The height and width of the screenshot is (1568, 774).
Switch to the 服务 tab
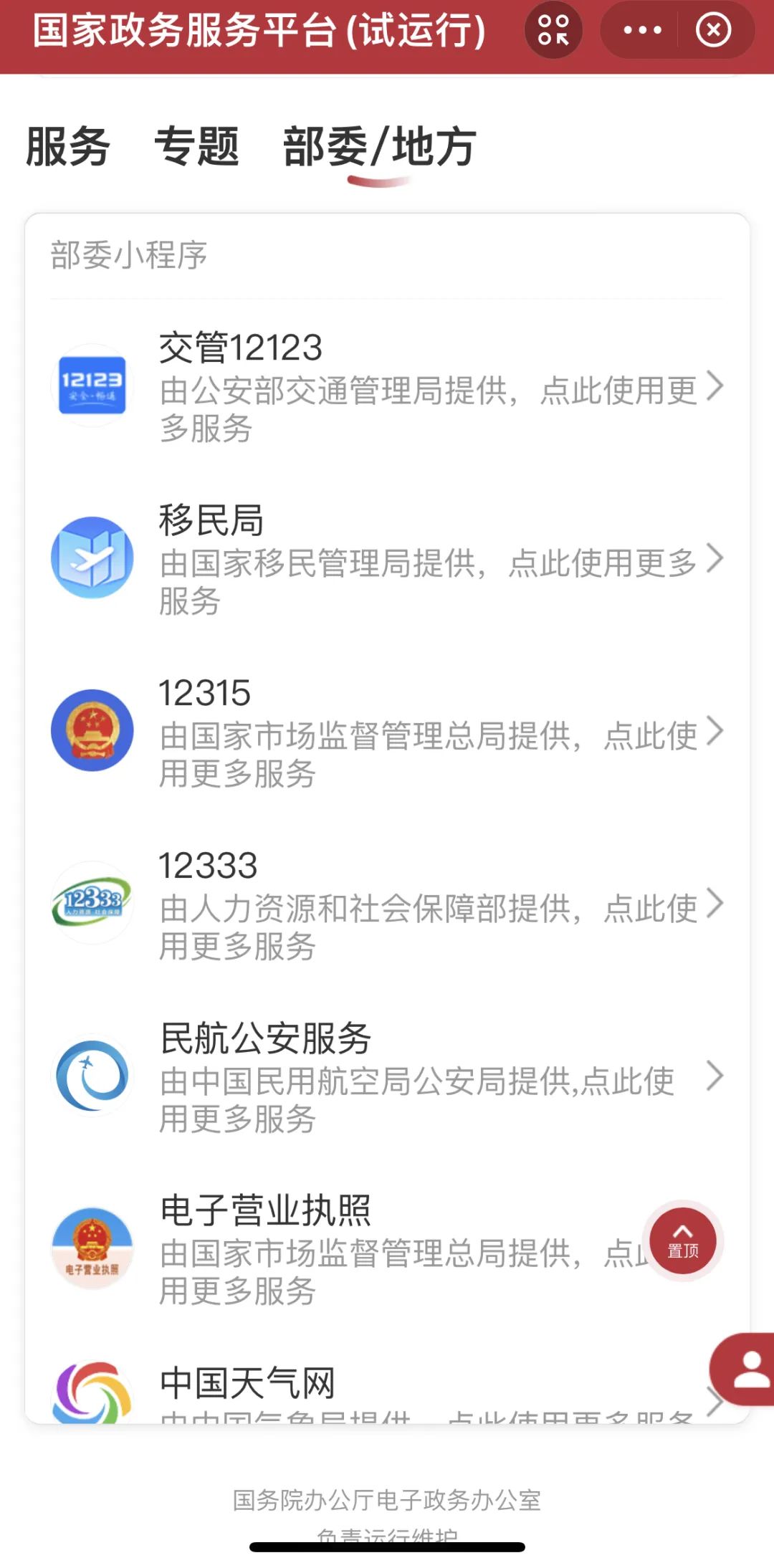(68, 147)
